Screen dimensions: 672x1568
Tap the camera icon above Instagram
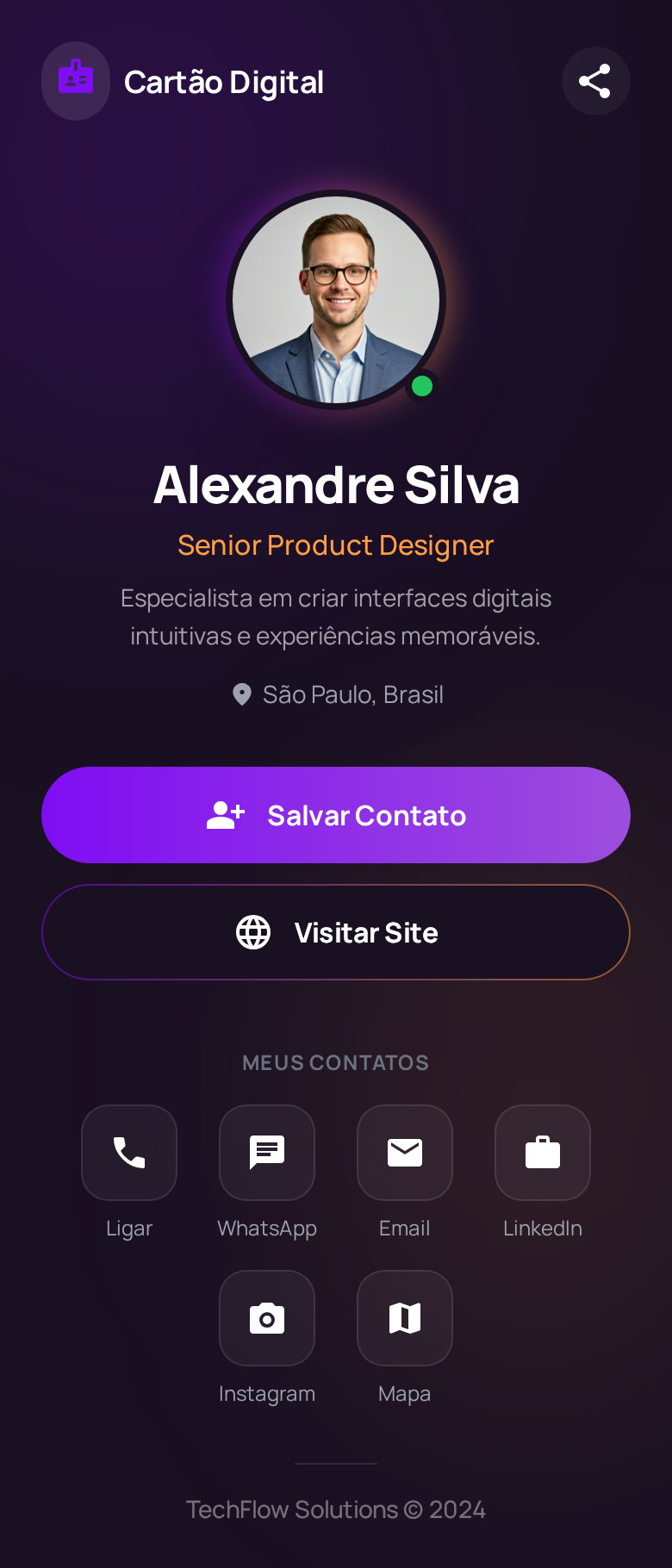pyautogui.click(x=266, y=1317)
